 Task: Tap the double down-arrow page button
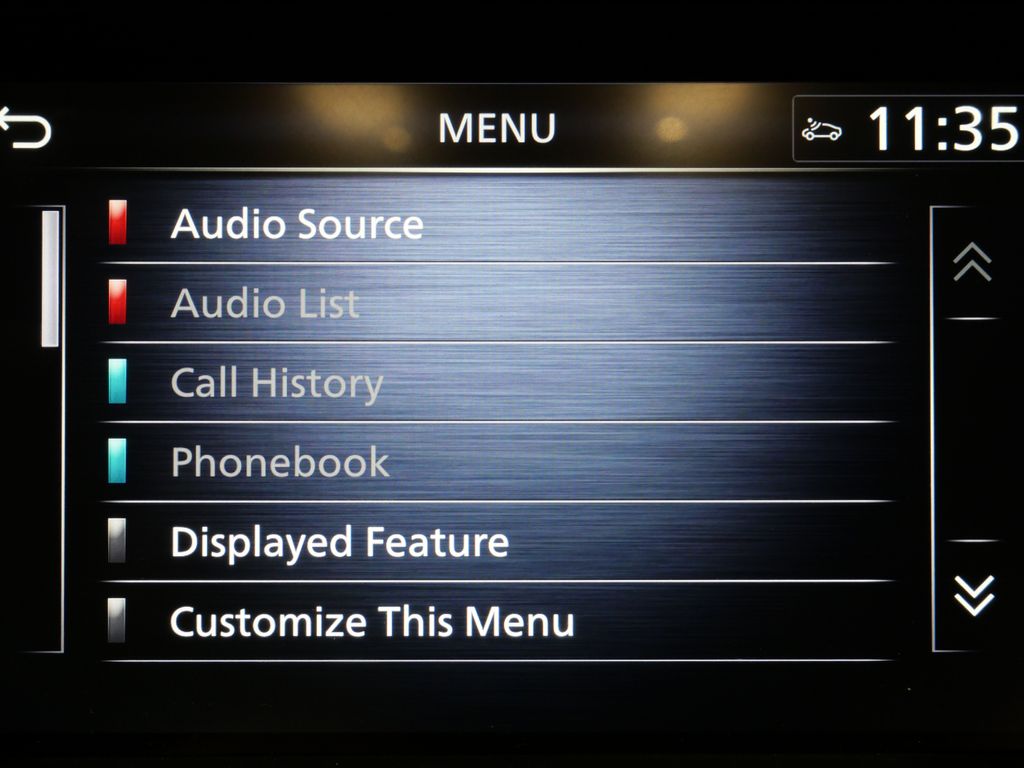(972, 596)
